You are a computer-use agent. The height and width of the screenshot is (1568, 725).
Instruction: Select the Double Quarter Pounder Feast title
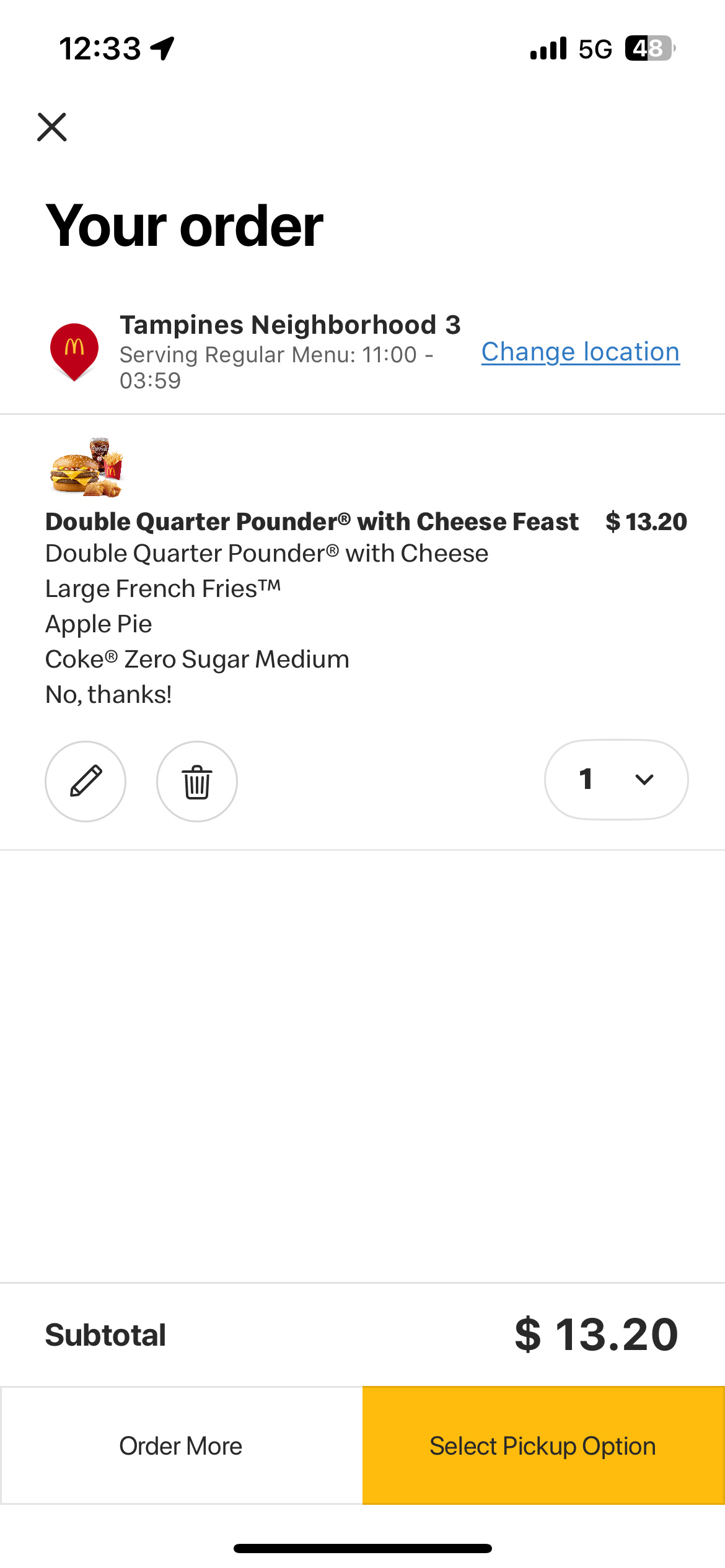pos(312,521)
